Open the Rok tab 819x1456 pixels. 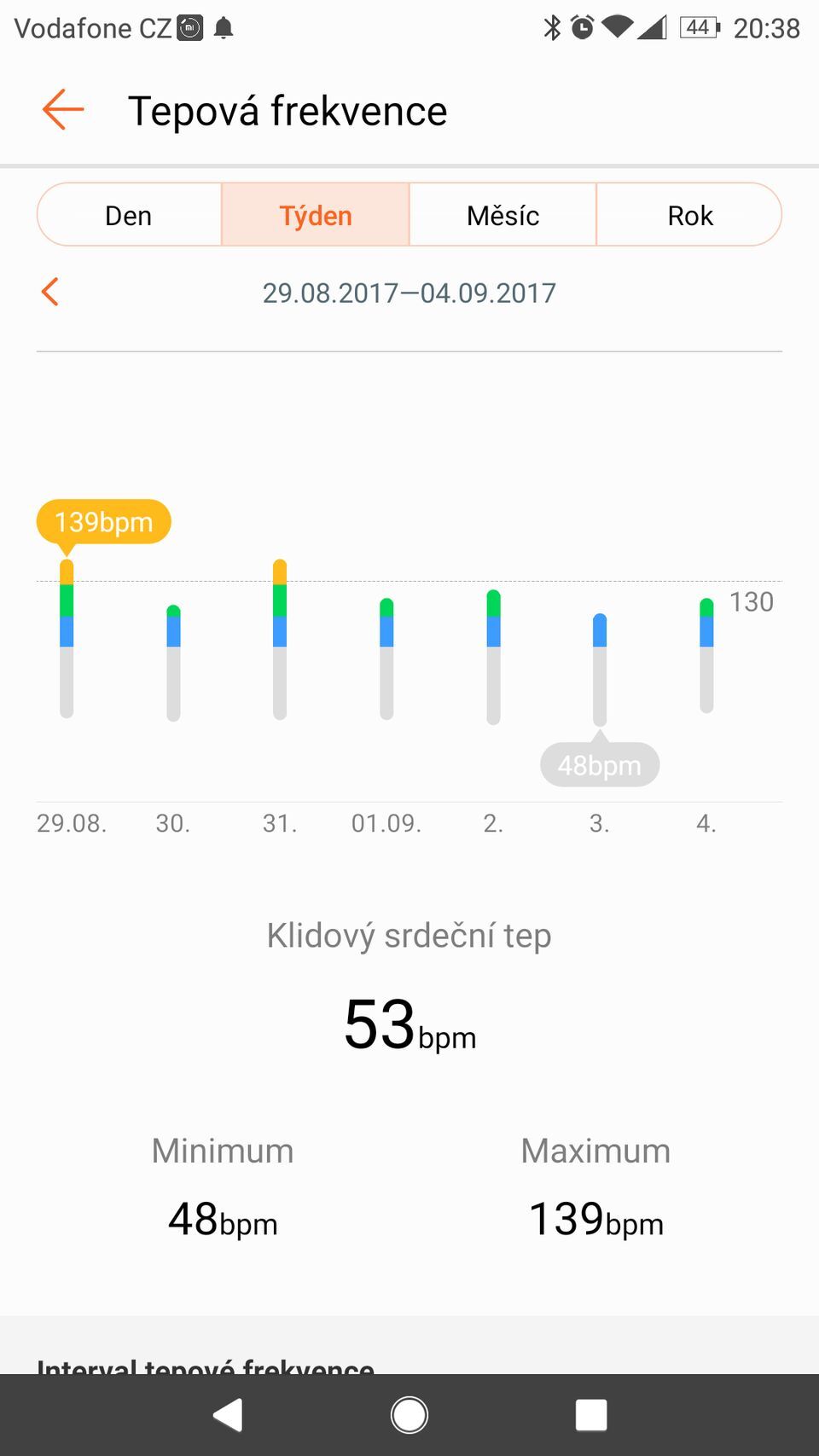tap(689, 215)
